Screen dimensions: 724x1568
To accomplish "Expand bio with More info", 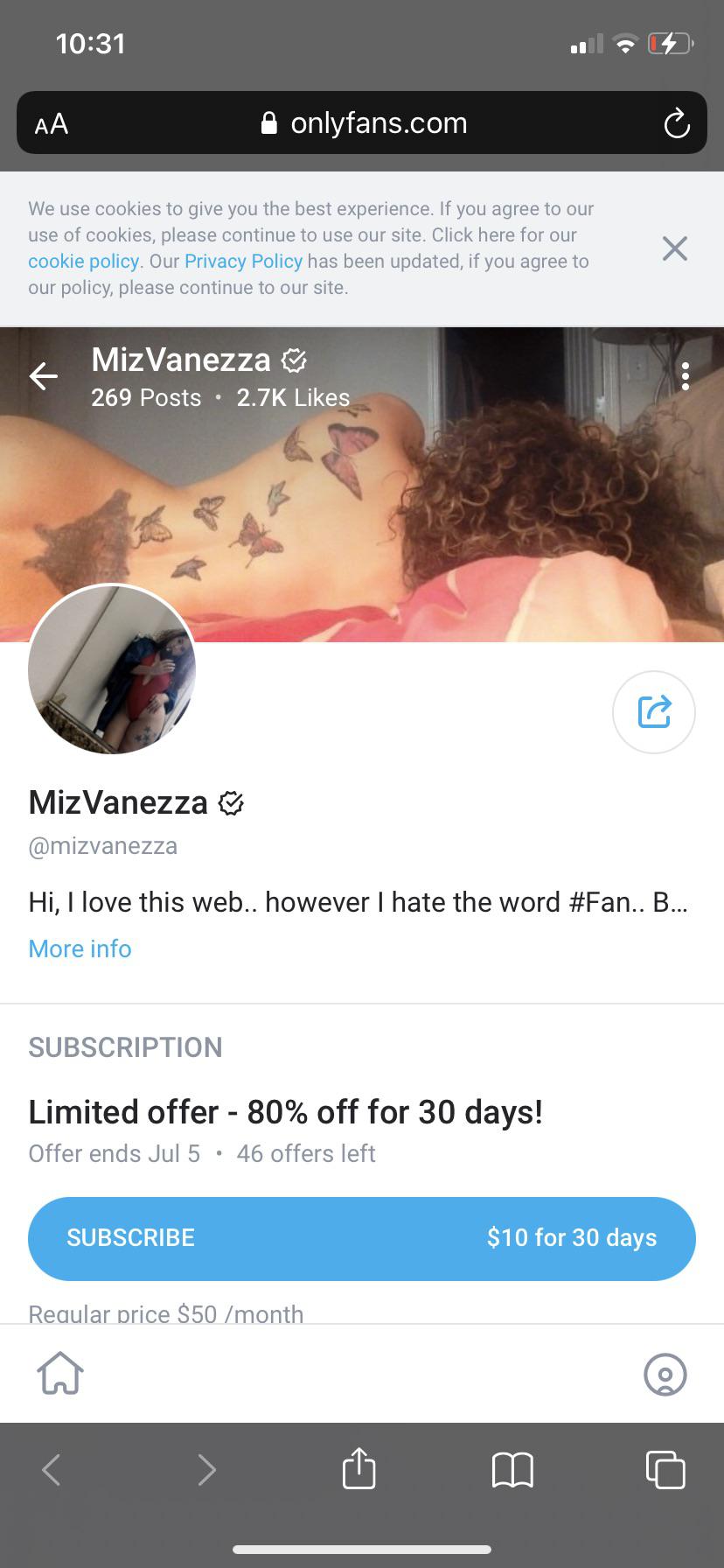I will (80, 948).
